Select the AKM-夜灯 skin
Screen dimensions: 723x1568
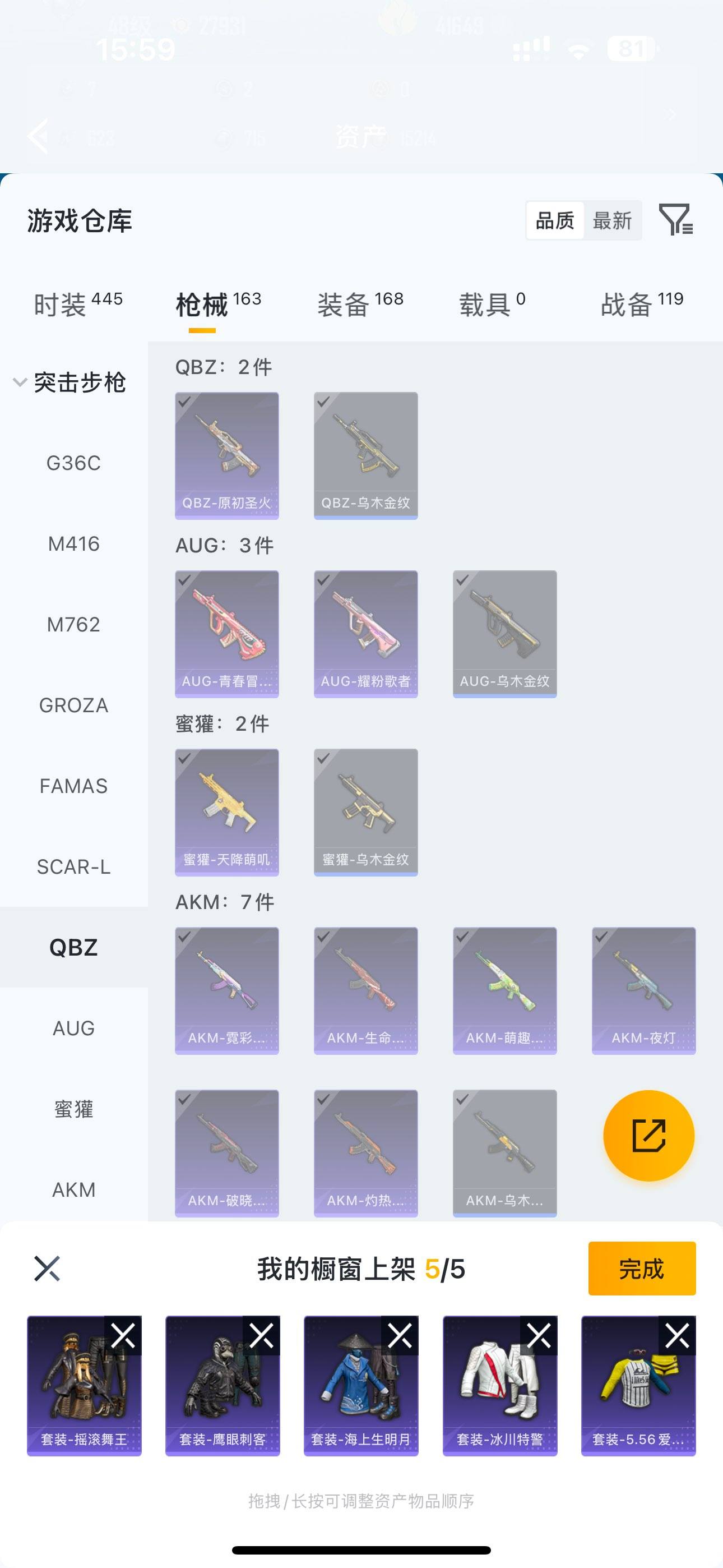tap(643, 990)
